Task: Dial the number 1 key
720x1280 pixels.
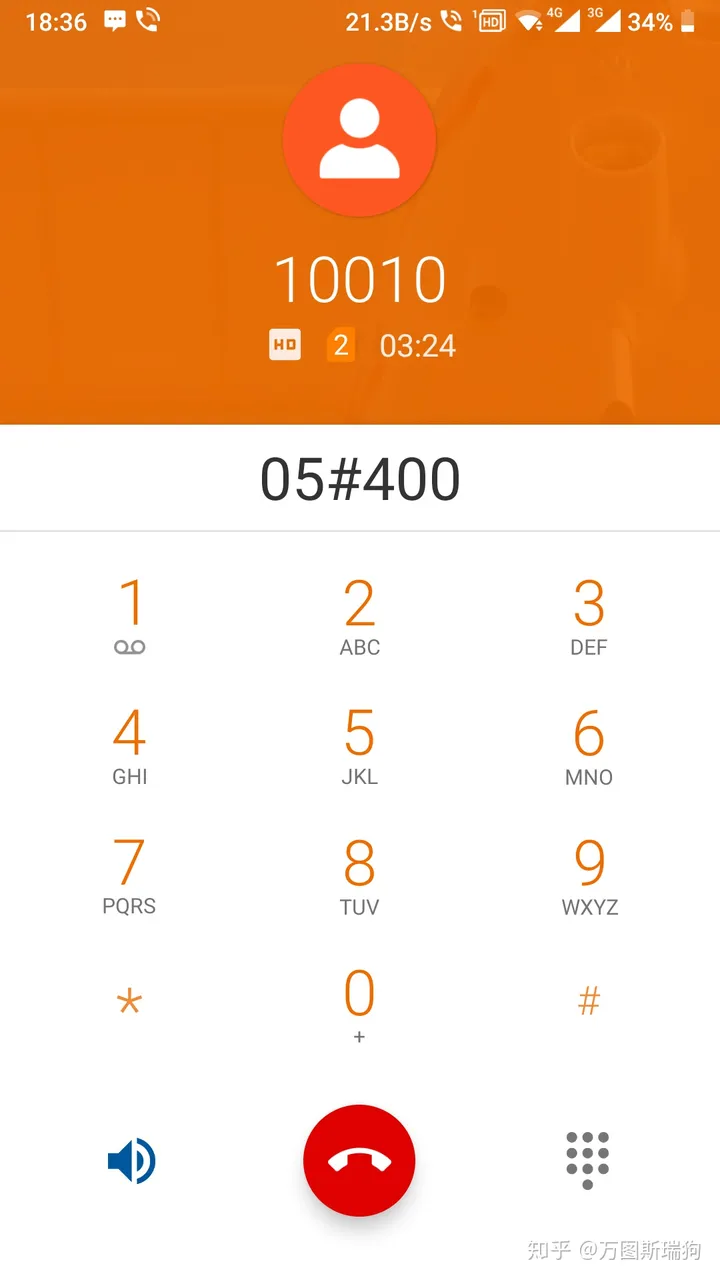Action: 130,615
